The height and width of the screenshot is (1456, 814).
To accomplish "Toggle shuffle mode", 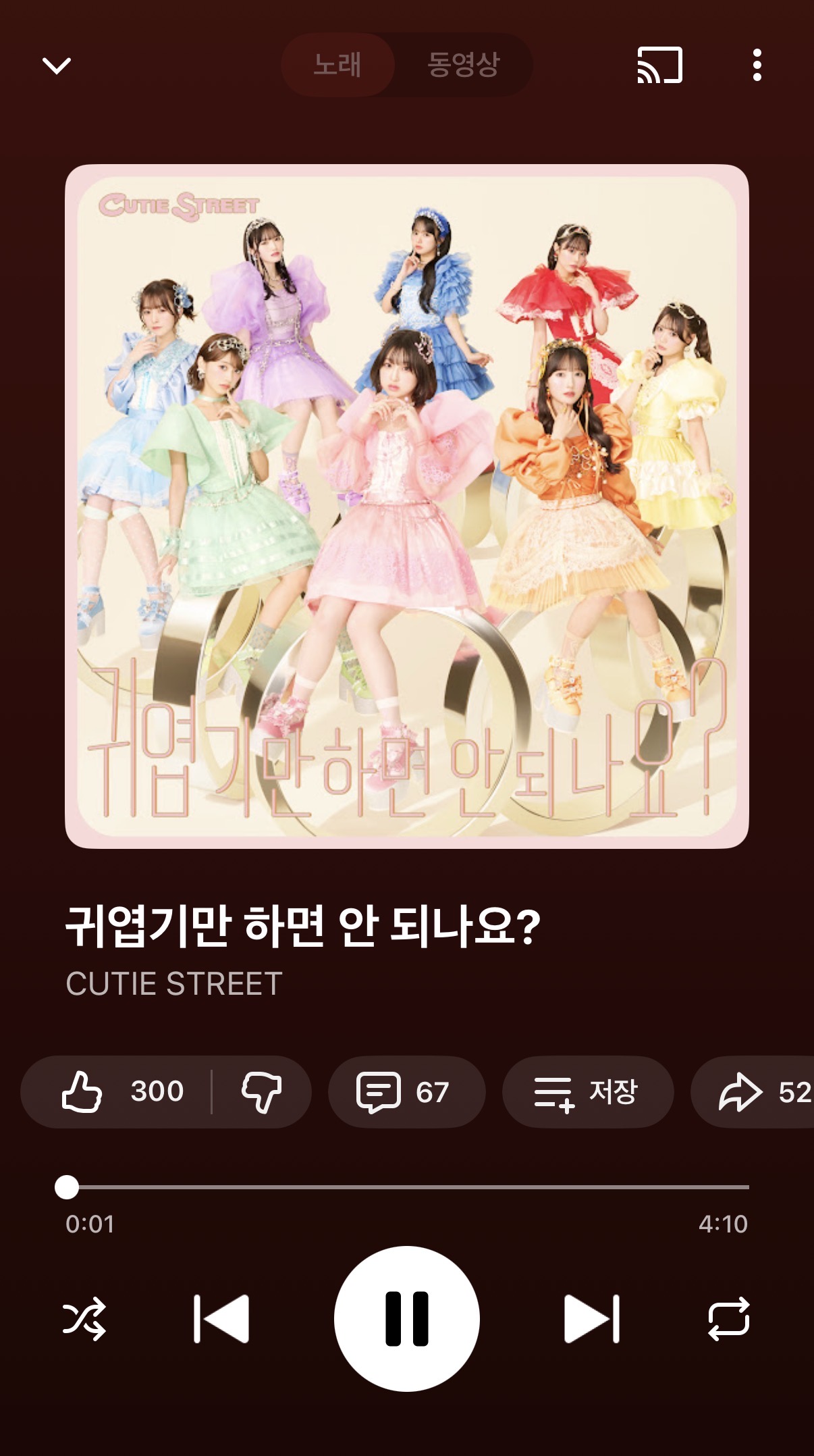I will tap(84, 1318).
